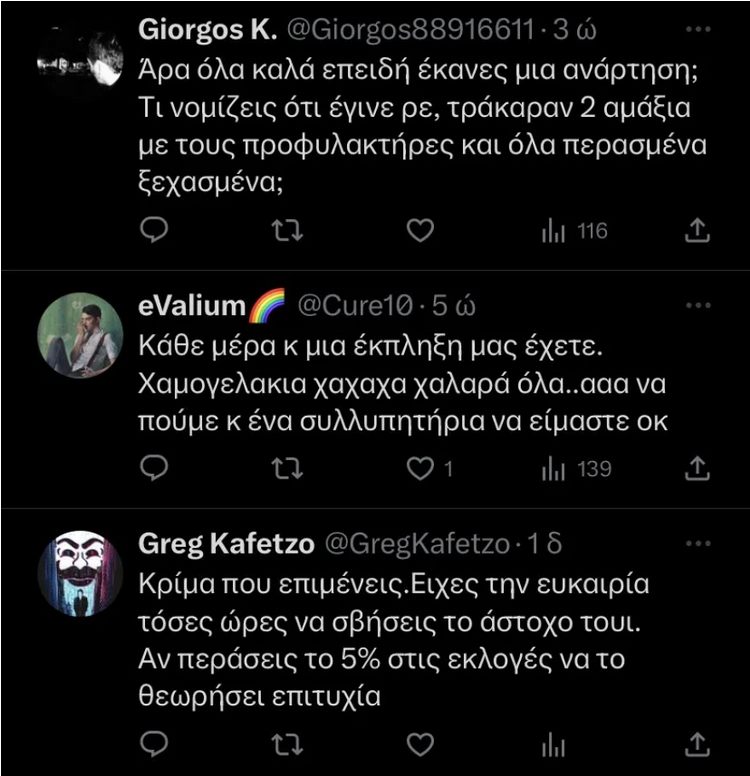750x776 pixels.
Task: Share eValium's tweet
Action: (x=698, y=468)
